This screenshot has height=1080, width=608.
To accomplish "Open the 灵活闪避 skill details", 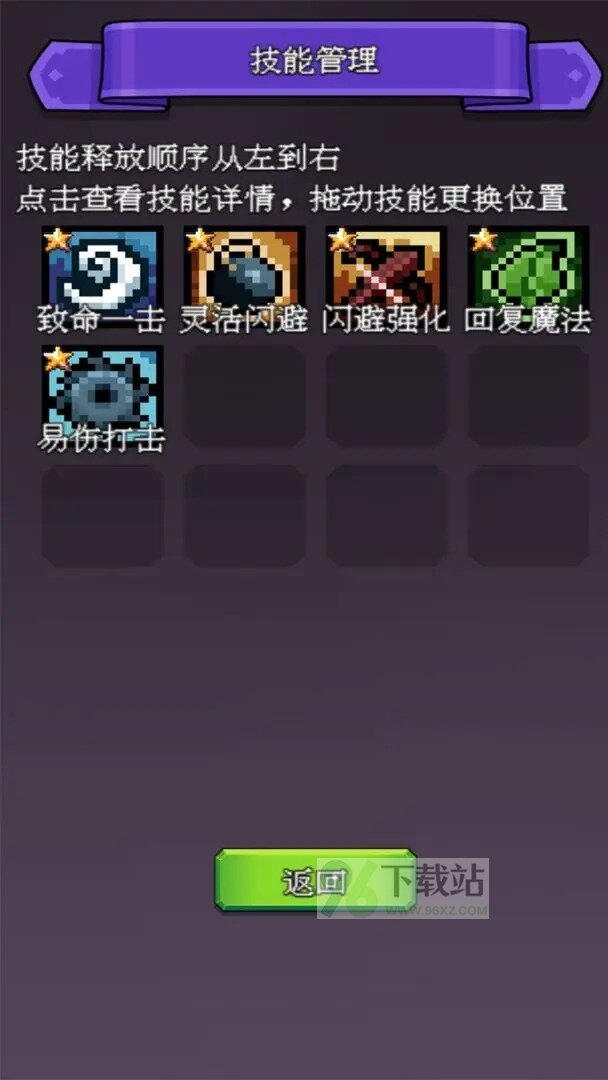I will click(244, 270).
